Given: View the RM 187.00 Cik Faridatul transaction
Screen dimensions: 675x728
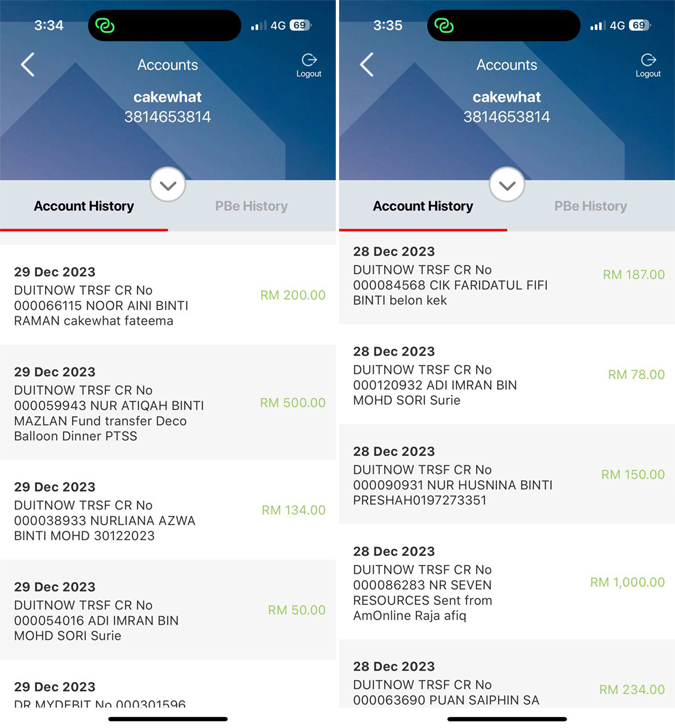Looking at the screenshot, I should pyautogui.click(x=507, y=276).
